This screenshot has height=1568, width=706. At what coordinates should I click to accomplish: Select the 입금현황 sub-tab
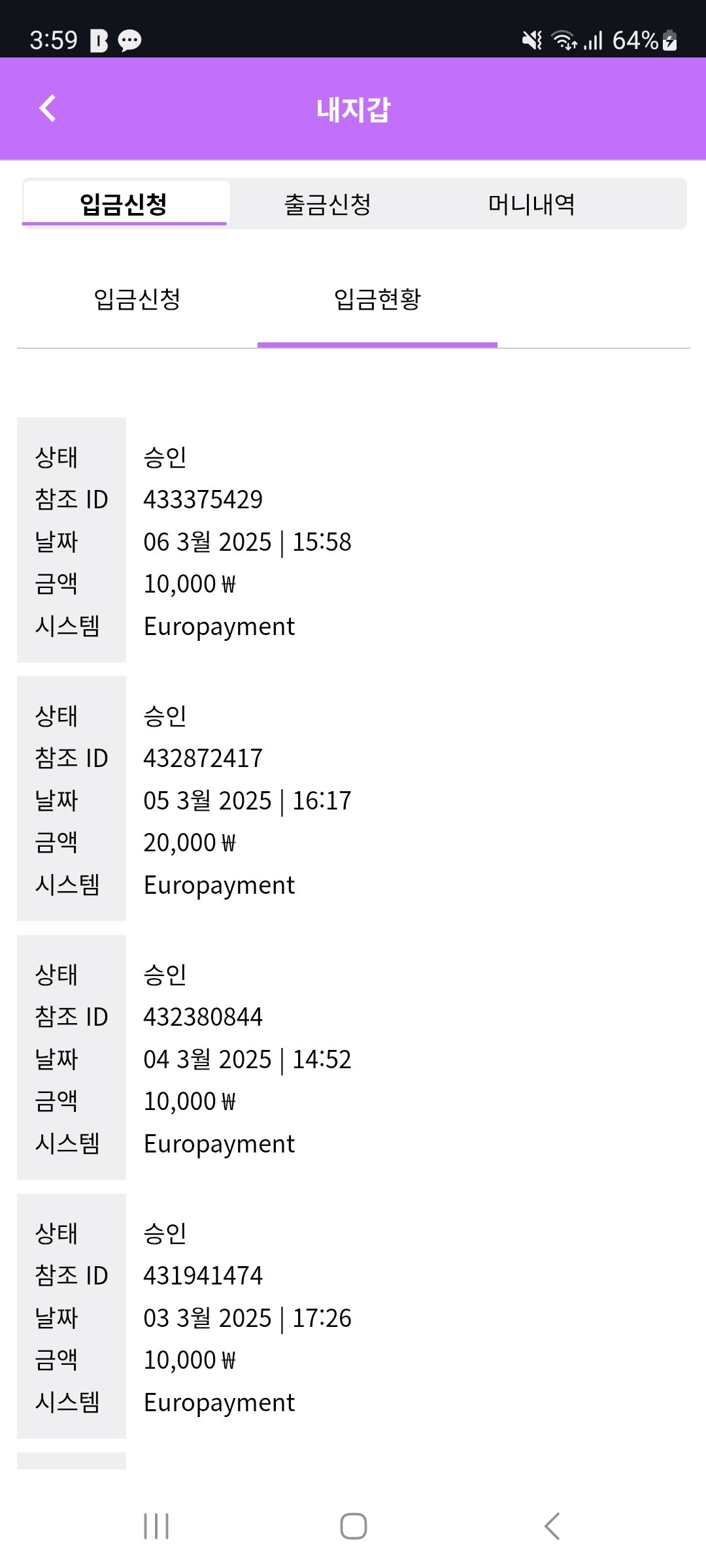377,299
